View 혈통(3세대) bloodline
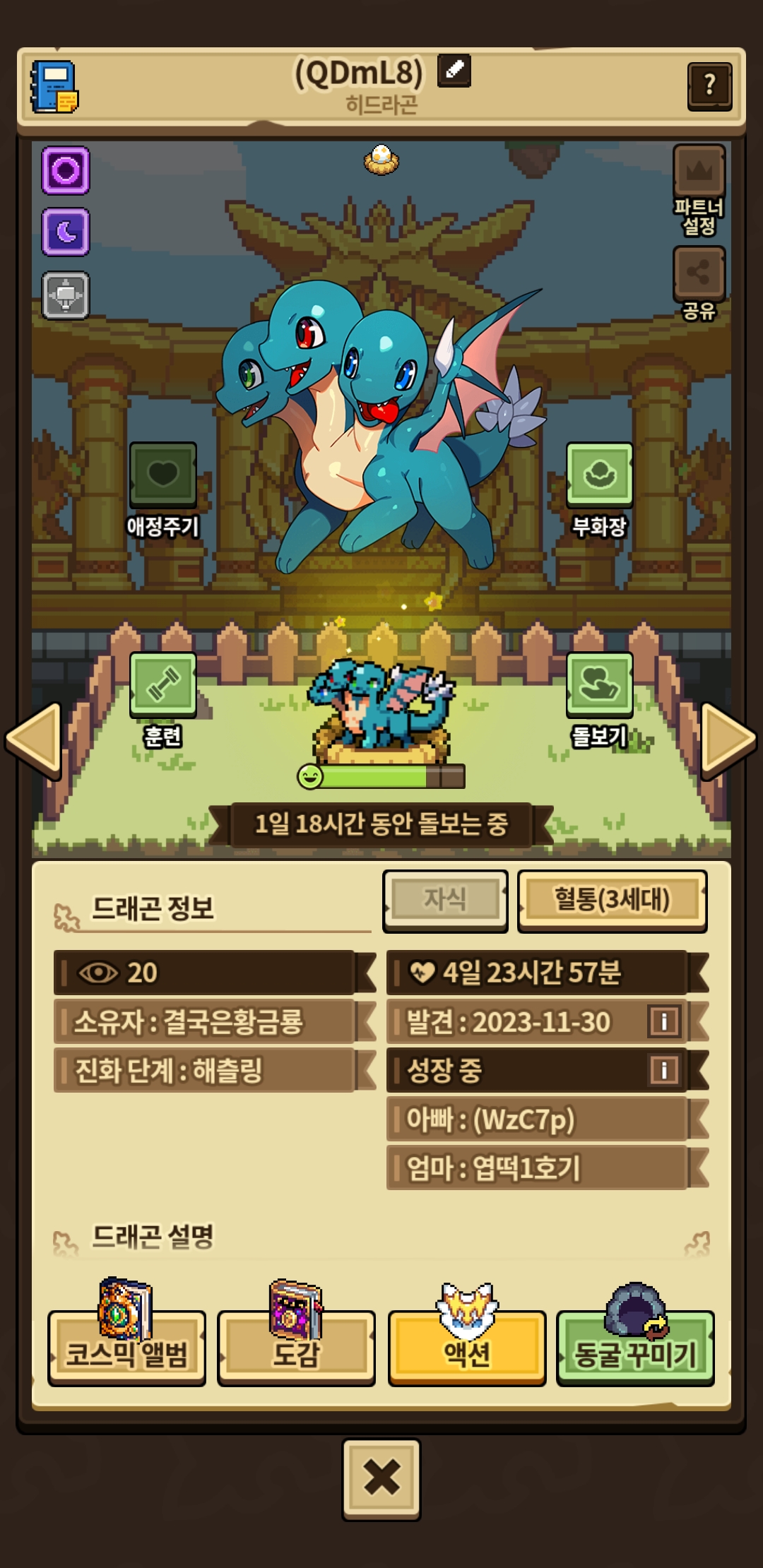 pyautogui.click(x=612, y=900)
